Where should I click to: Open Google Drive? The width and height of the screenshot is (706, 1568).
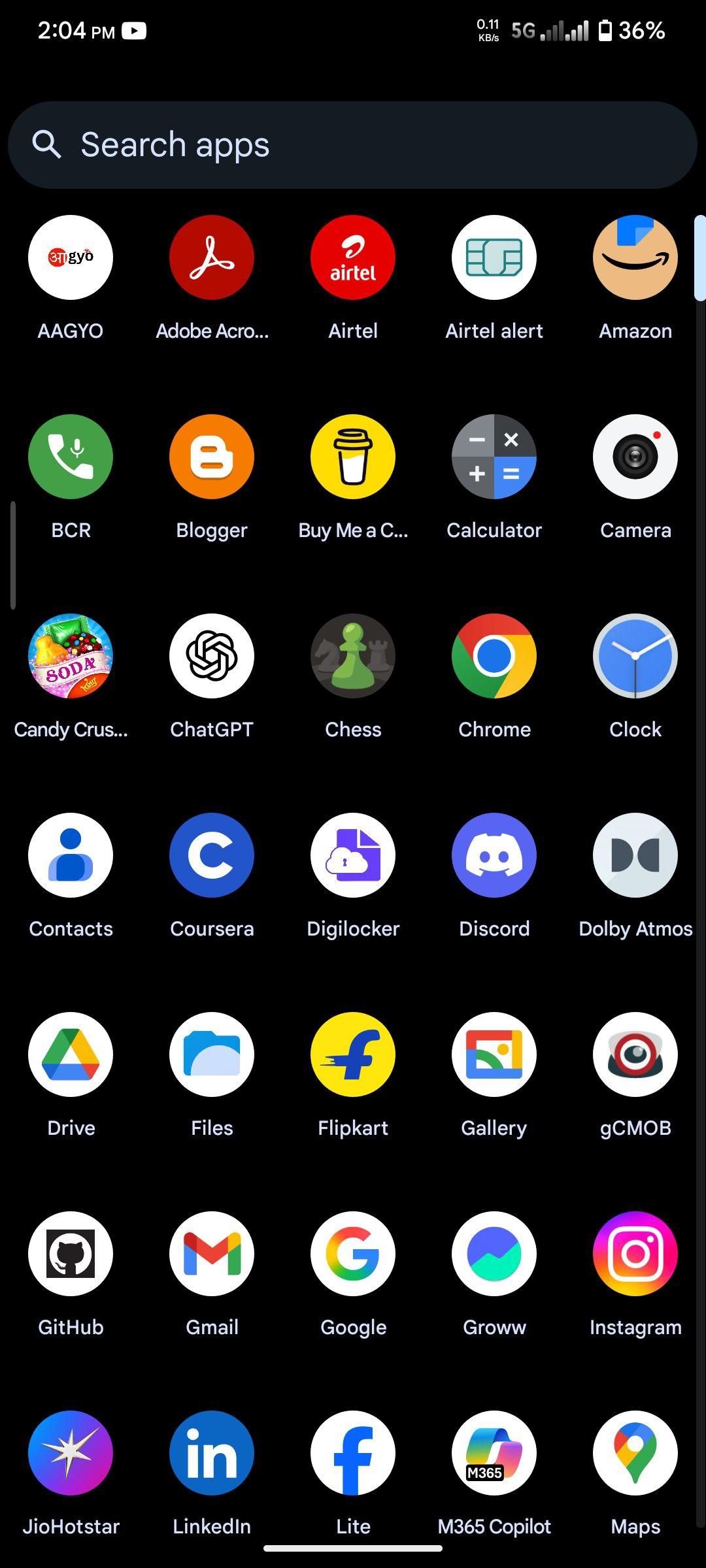tap(71, 1054)
